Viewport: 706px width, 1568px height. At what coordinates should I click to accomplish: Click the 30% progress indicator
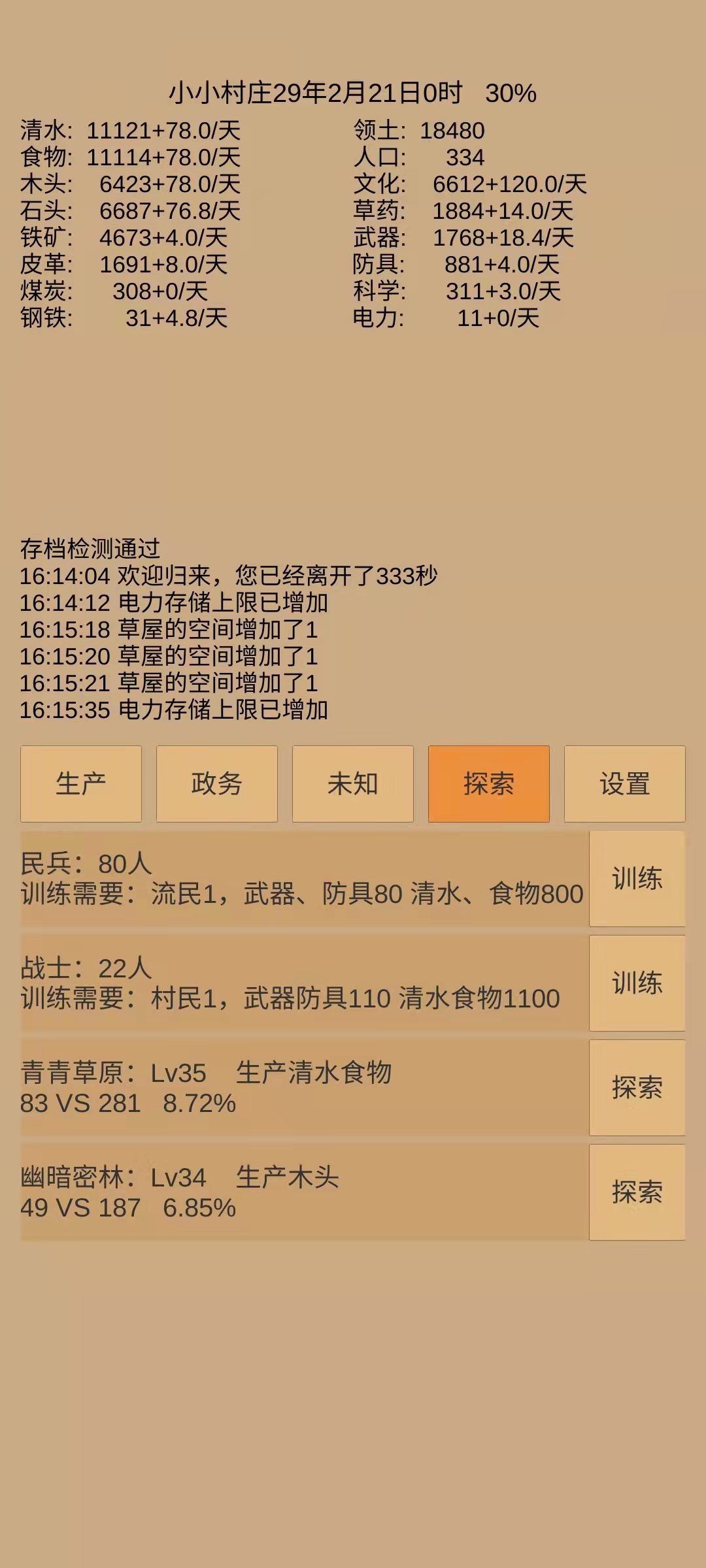pos(511,93)
